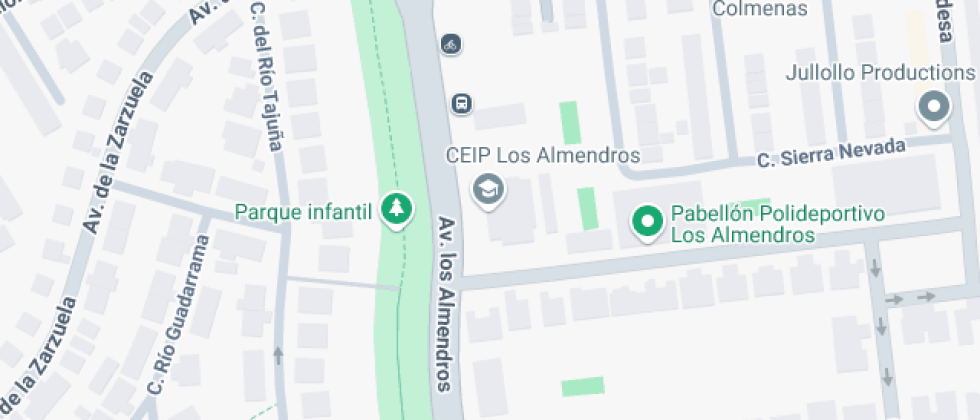Tap the Pabellón Polideportivo Los Almendros pin
The height and width of the screenshot is (420, 980).
tap(648, 223)
